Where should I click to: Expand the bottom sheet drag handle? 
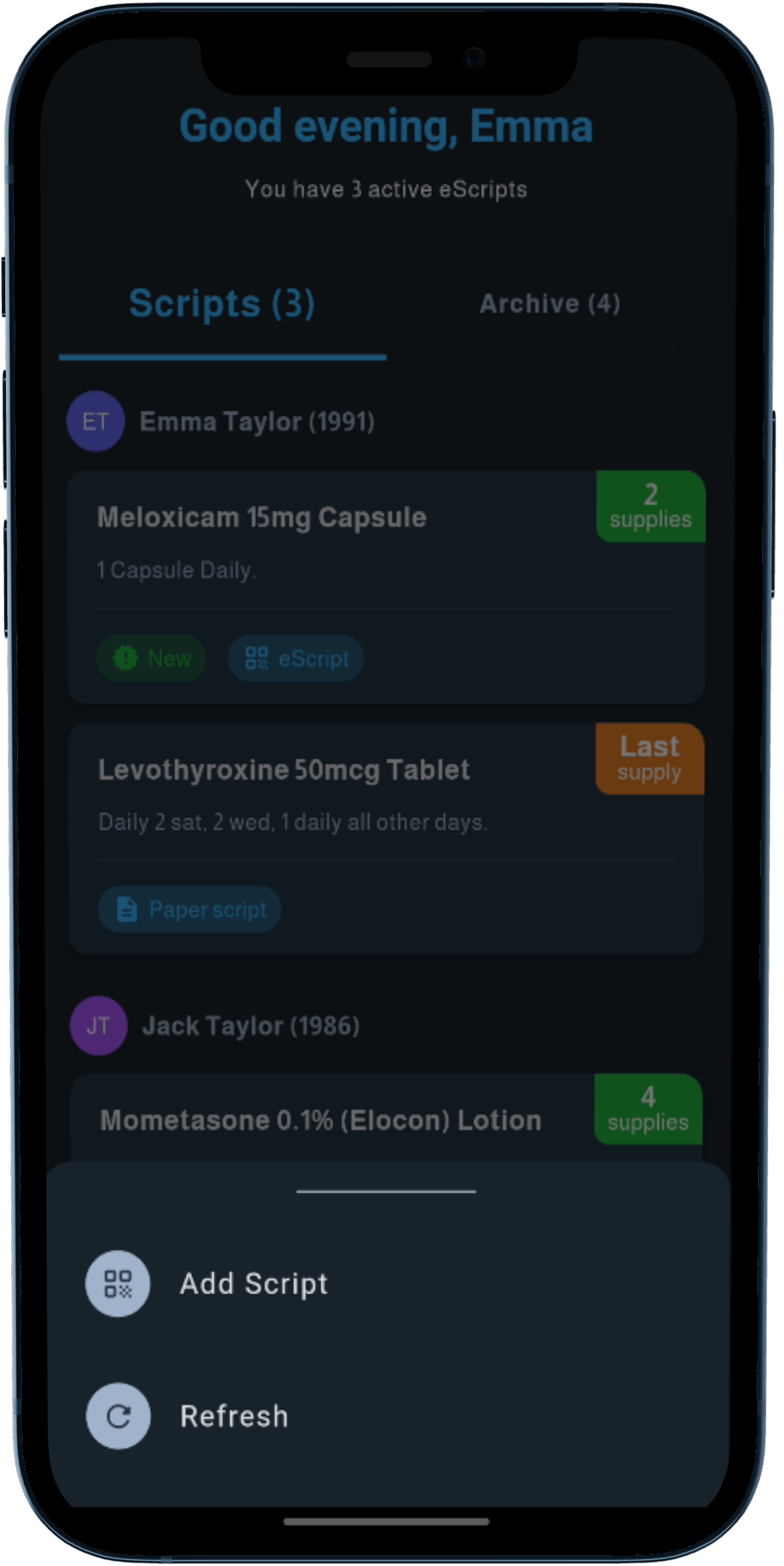tap(387, 1192)
